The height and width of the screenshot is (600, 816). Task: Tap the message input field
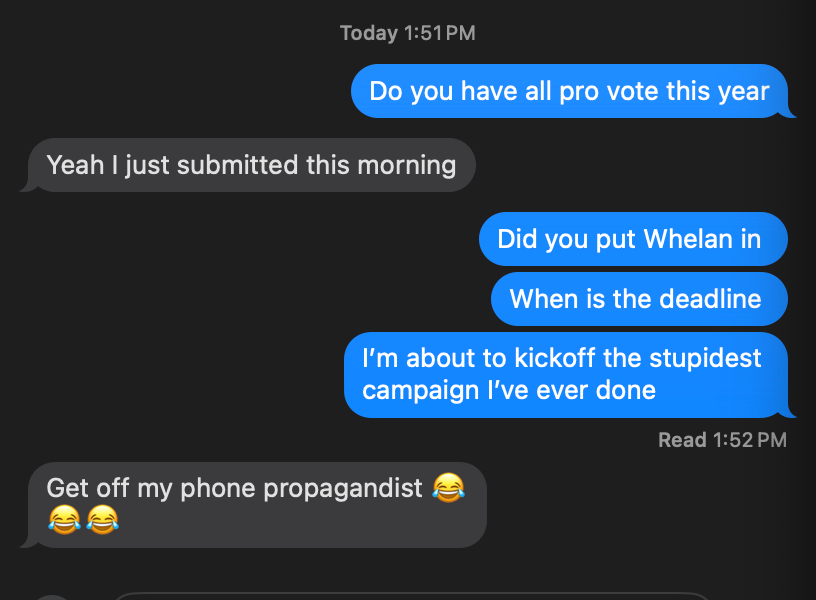410,596
